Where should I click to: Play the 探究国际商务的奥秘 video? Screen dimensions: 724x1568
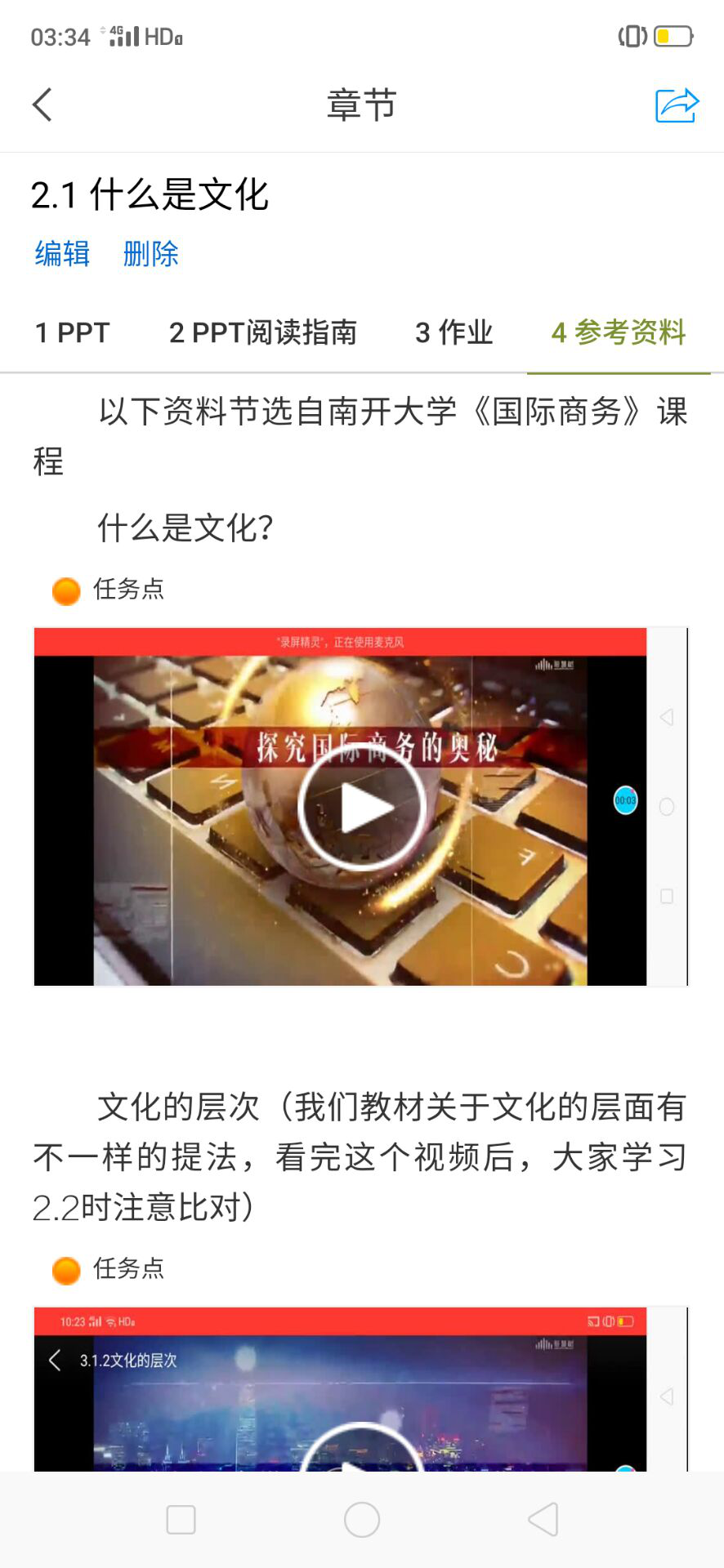coord(361,807)
